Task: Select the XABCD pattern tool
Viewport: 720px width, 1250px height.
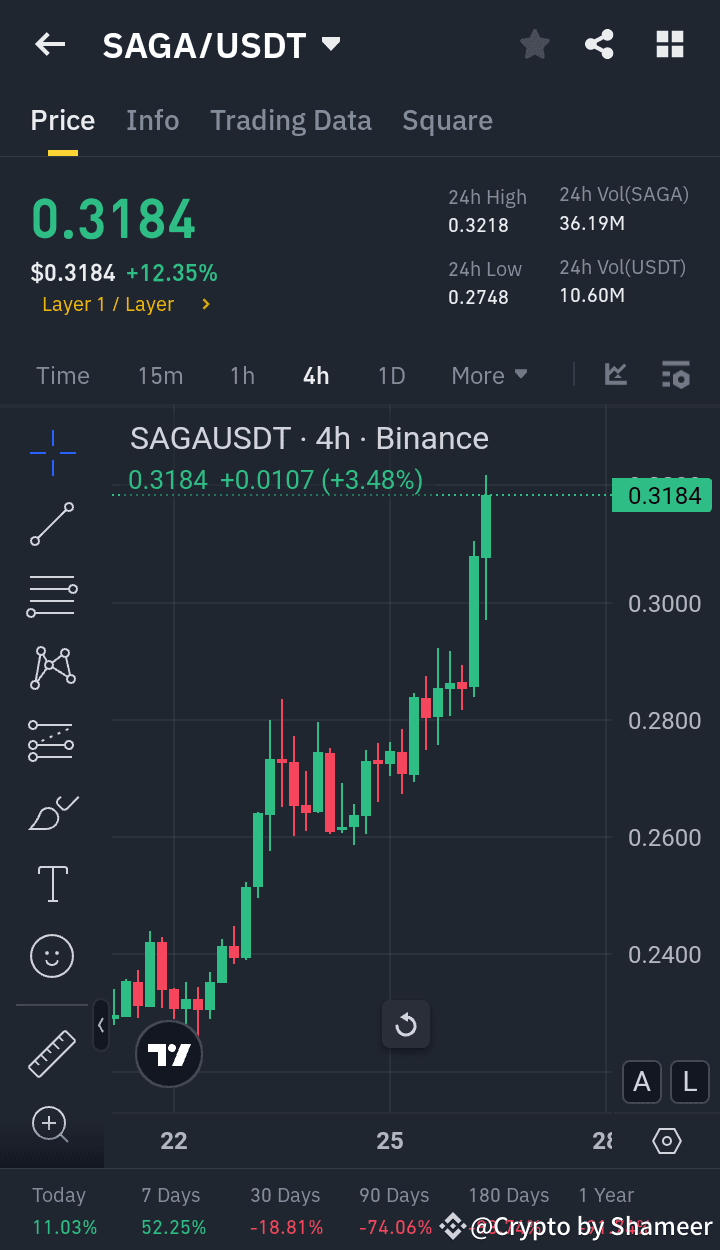Action: pos(52,668)
